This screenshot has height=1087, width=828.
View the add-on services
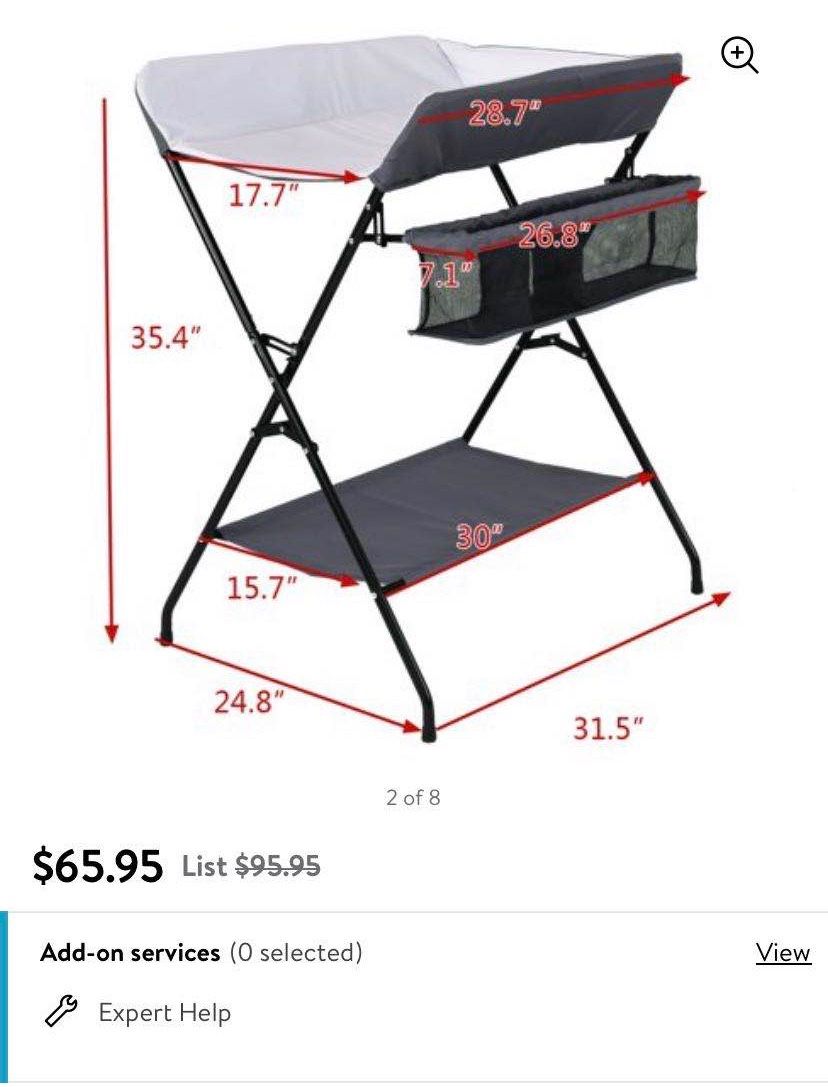pyautogui.click(x=782, y=952)
